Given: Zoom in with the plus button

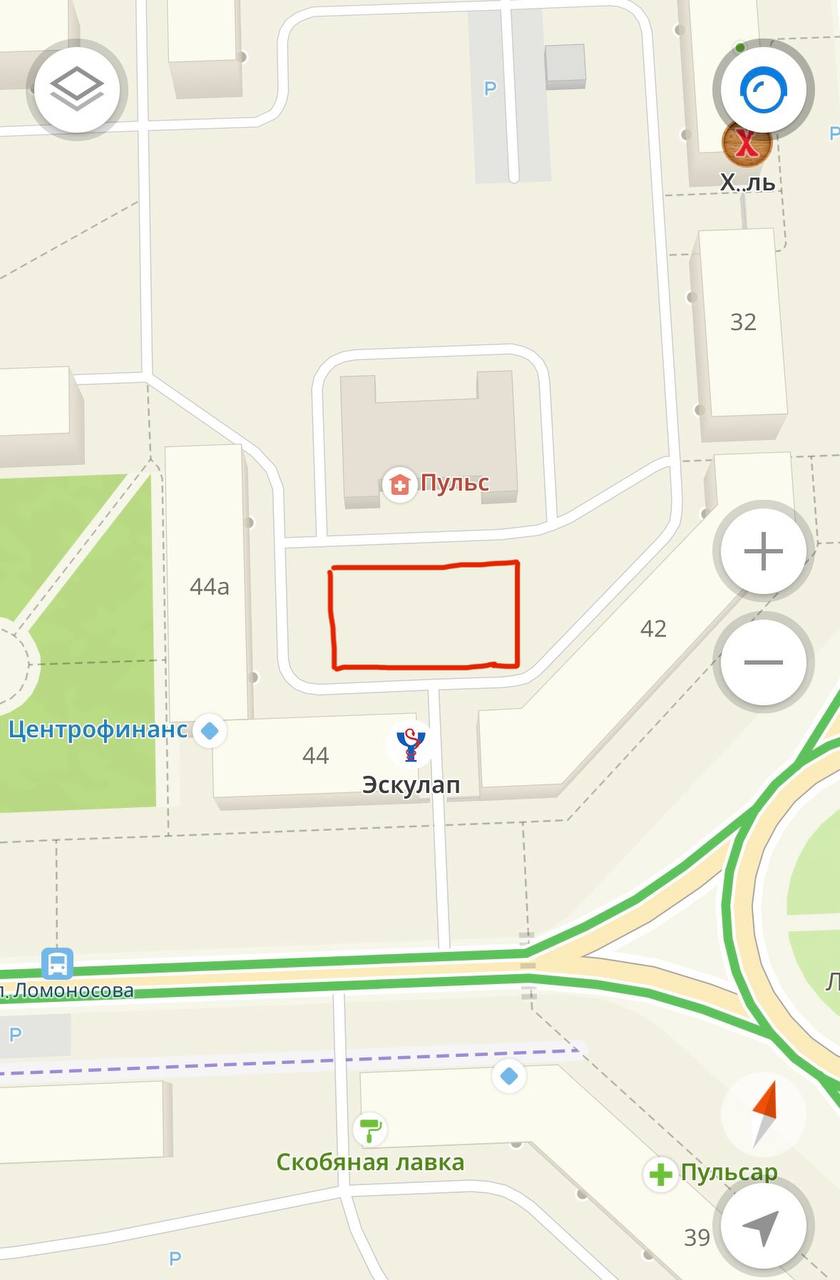Looking at the screenshot, I should pos(763,551).
